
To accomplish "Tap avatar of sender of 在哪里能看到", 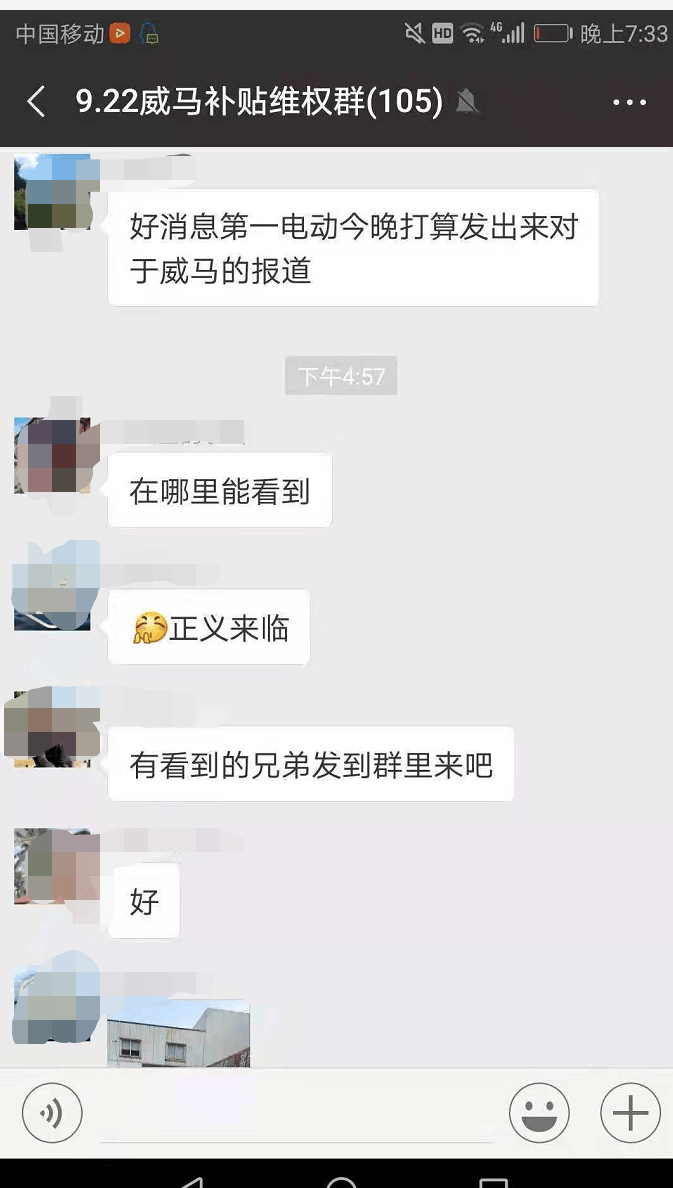I will (x=52, y=456).
